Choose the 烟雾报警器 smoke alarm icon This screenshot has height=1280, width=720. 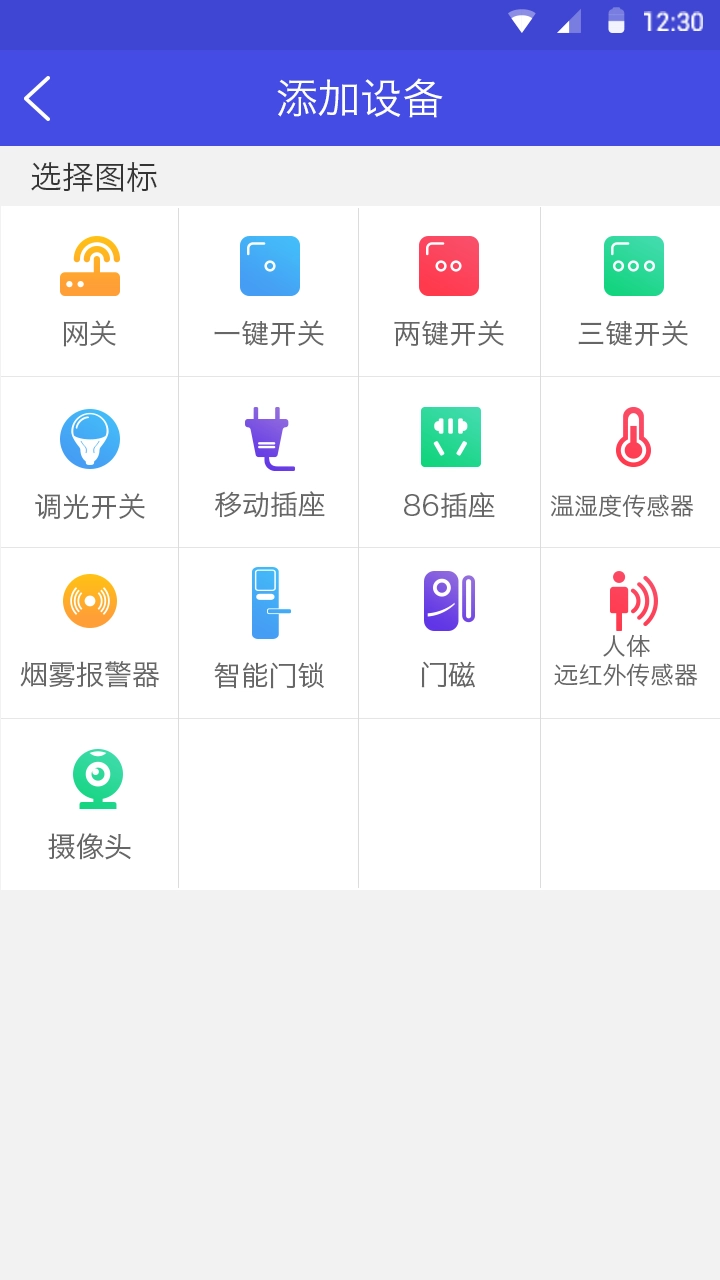(x=90, y=632)
